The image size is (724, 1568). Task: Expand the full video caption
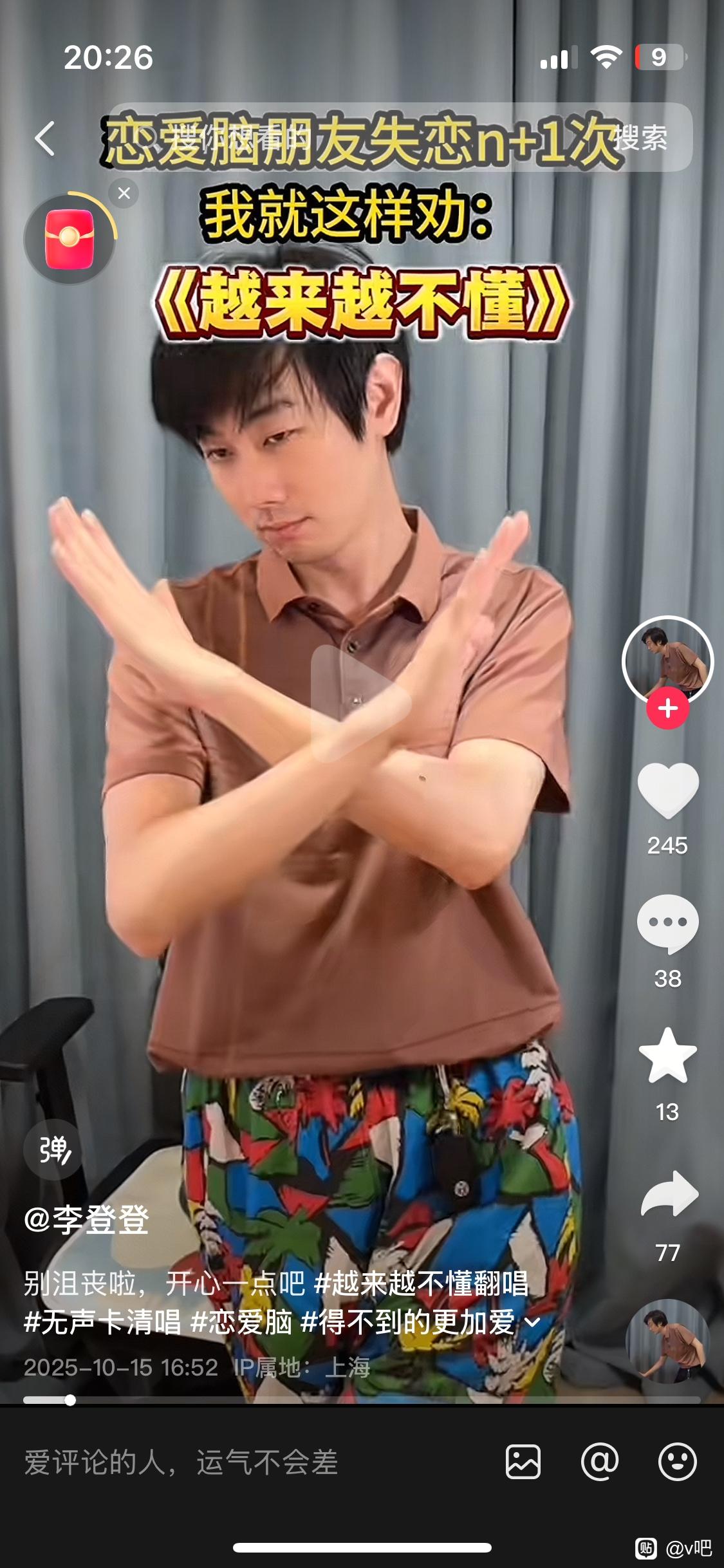click(533, 1322)
